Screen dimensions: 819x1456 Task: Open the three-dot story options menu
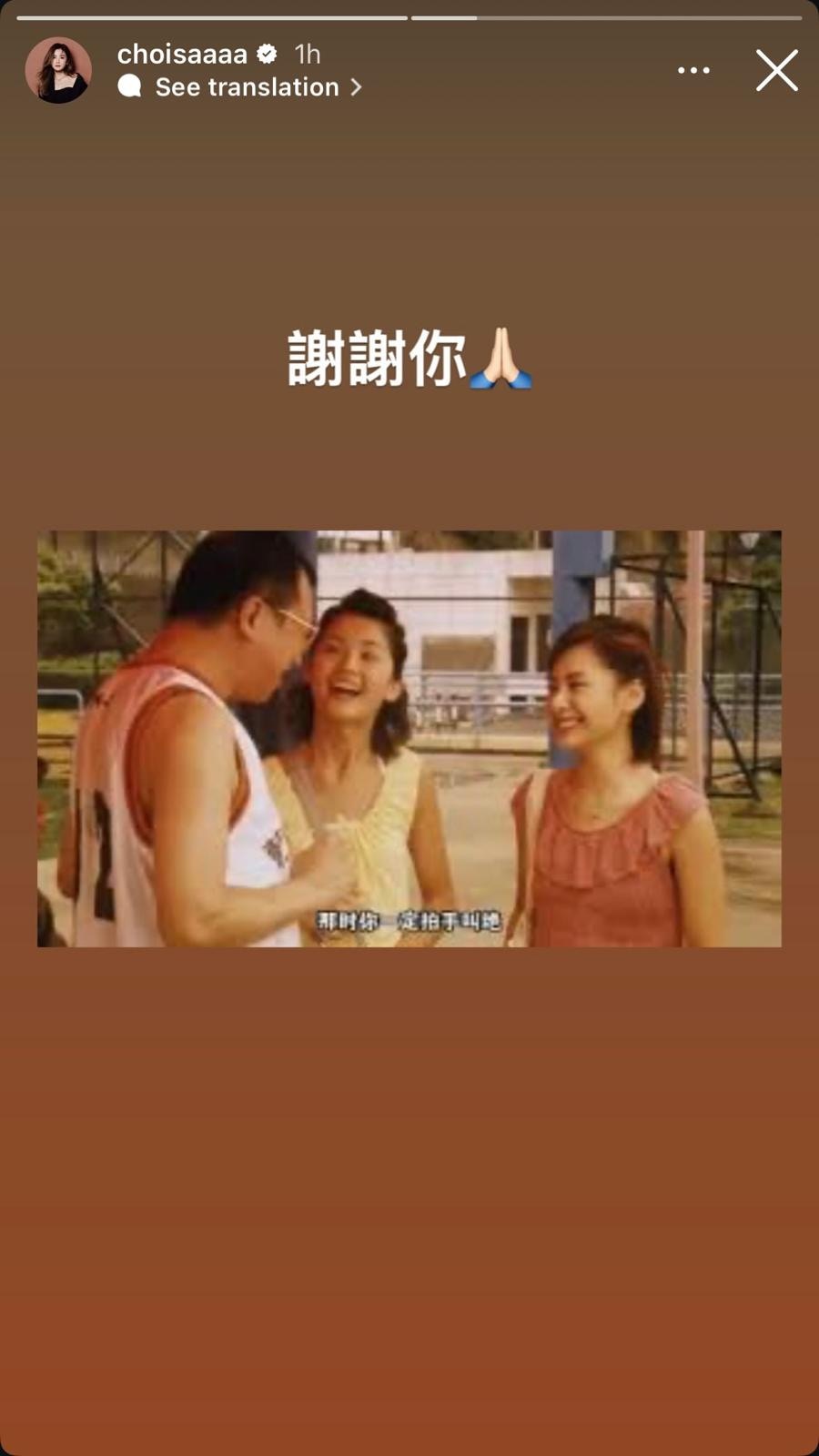(693, 70)
